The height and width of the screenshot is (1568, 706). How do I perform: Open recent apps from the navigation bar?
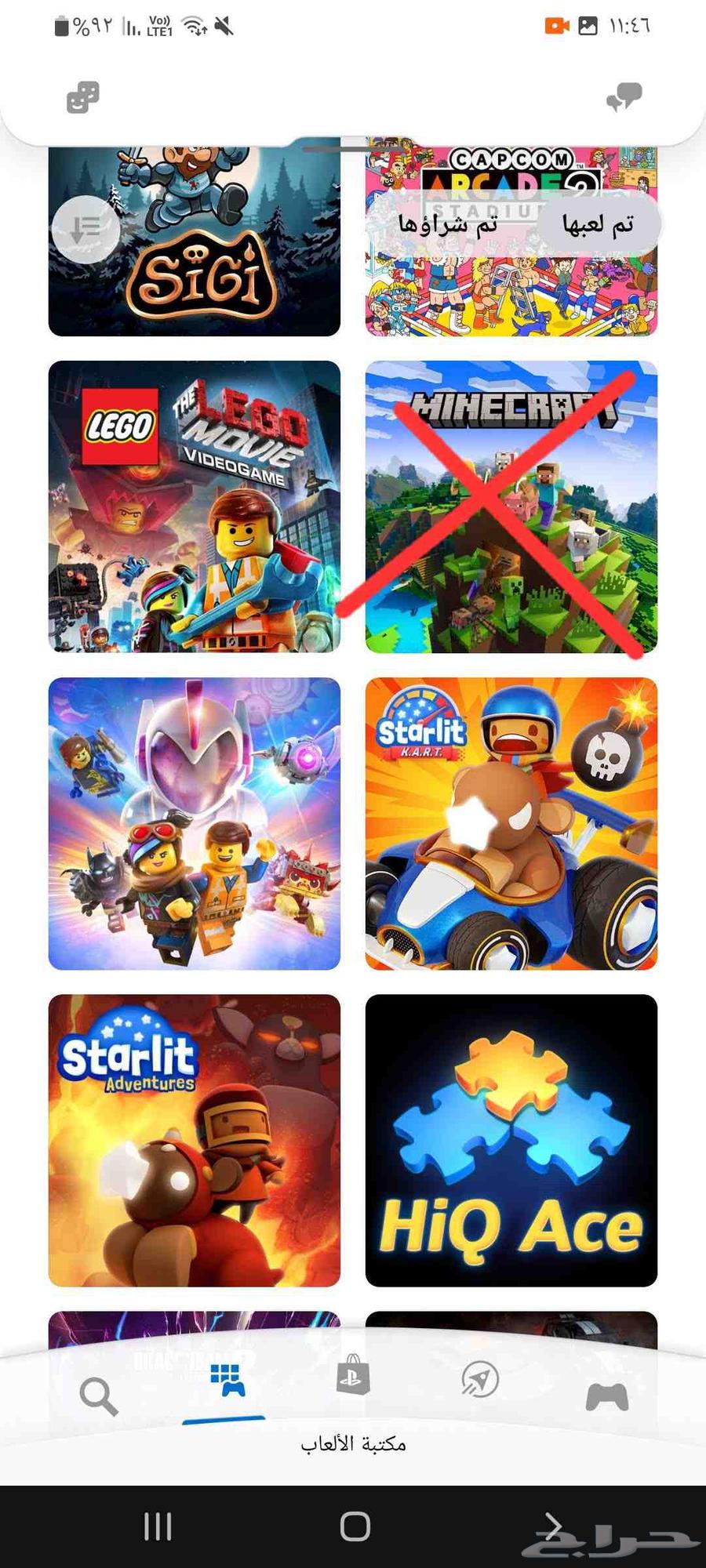[x=158, y=1526]
